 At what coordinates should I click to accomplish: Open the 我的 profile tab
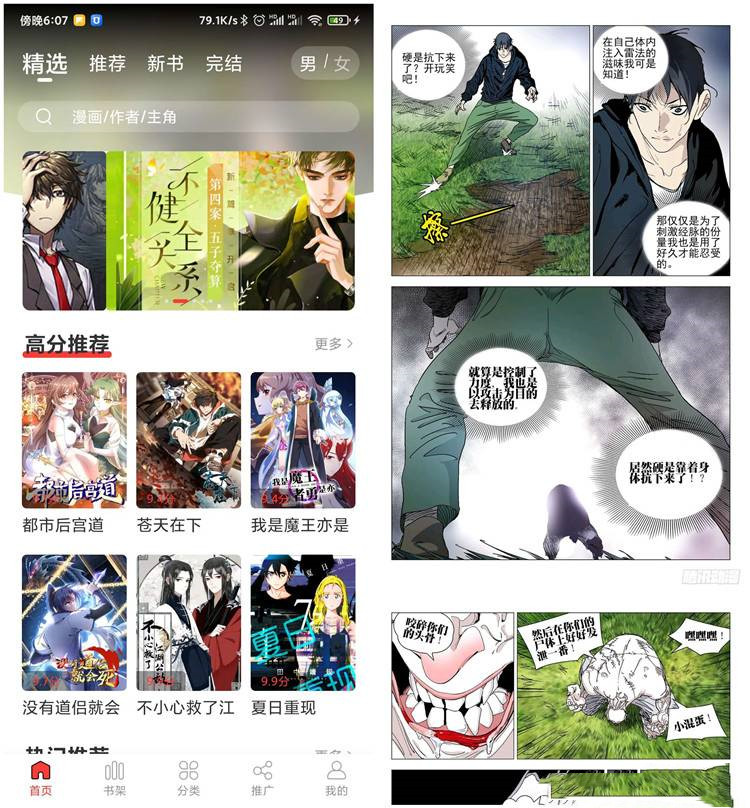[x=337, y=778]
